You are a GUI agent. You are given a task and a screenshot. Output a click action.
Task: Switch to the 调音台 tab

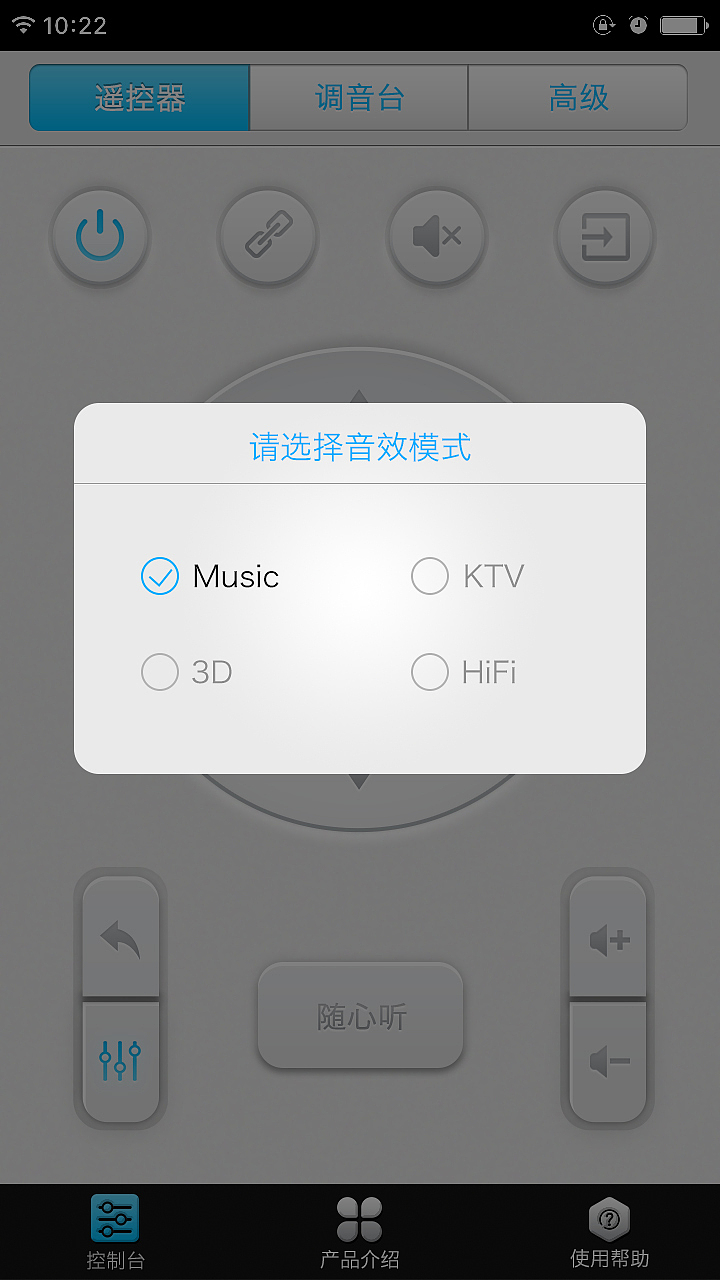click(358, 97)
